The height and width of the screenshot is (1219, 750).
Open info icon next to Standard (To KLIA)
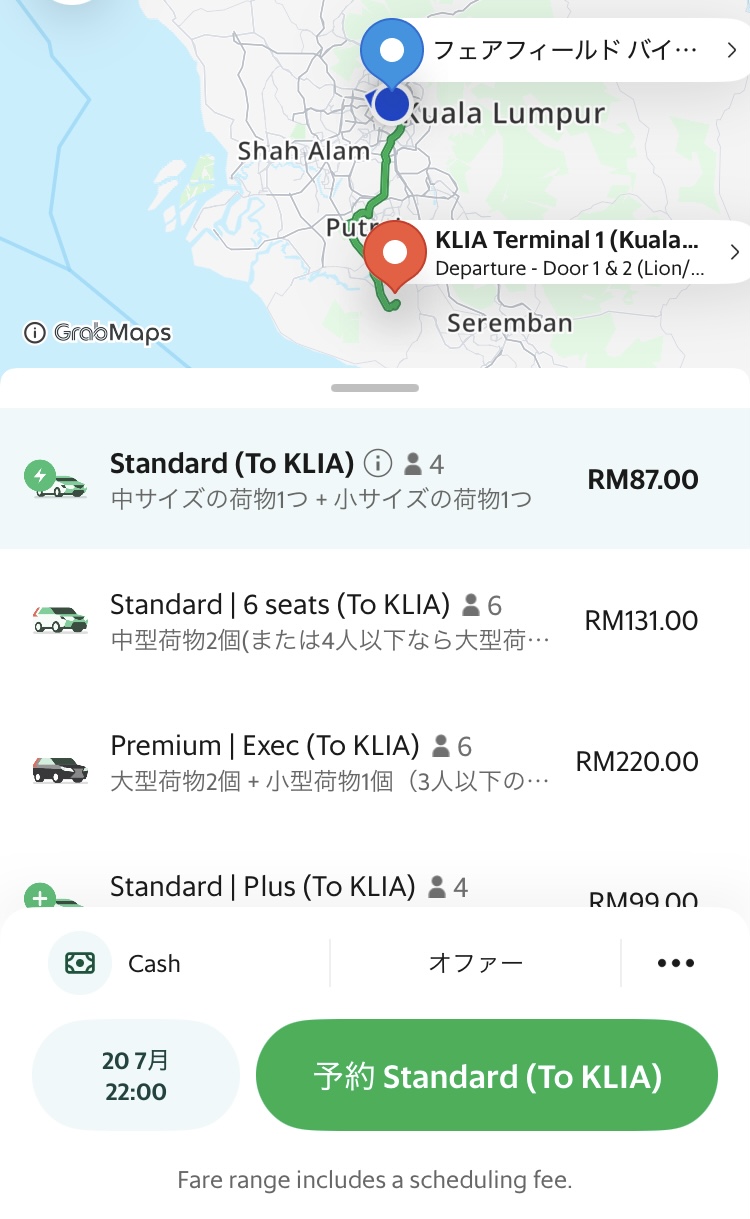click(377, 464)
